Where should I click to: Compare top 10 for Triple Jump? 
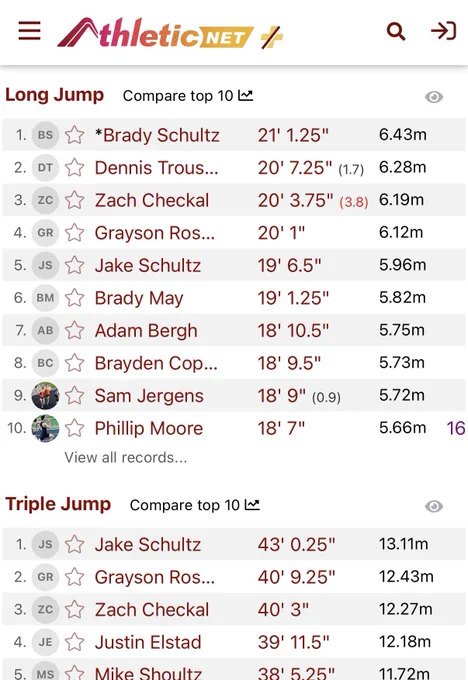click(195, 505)
